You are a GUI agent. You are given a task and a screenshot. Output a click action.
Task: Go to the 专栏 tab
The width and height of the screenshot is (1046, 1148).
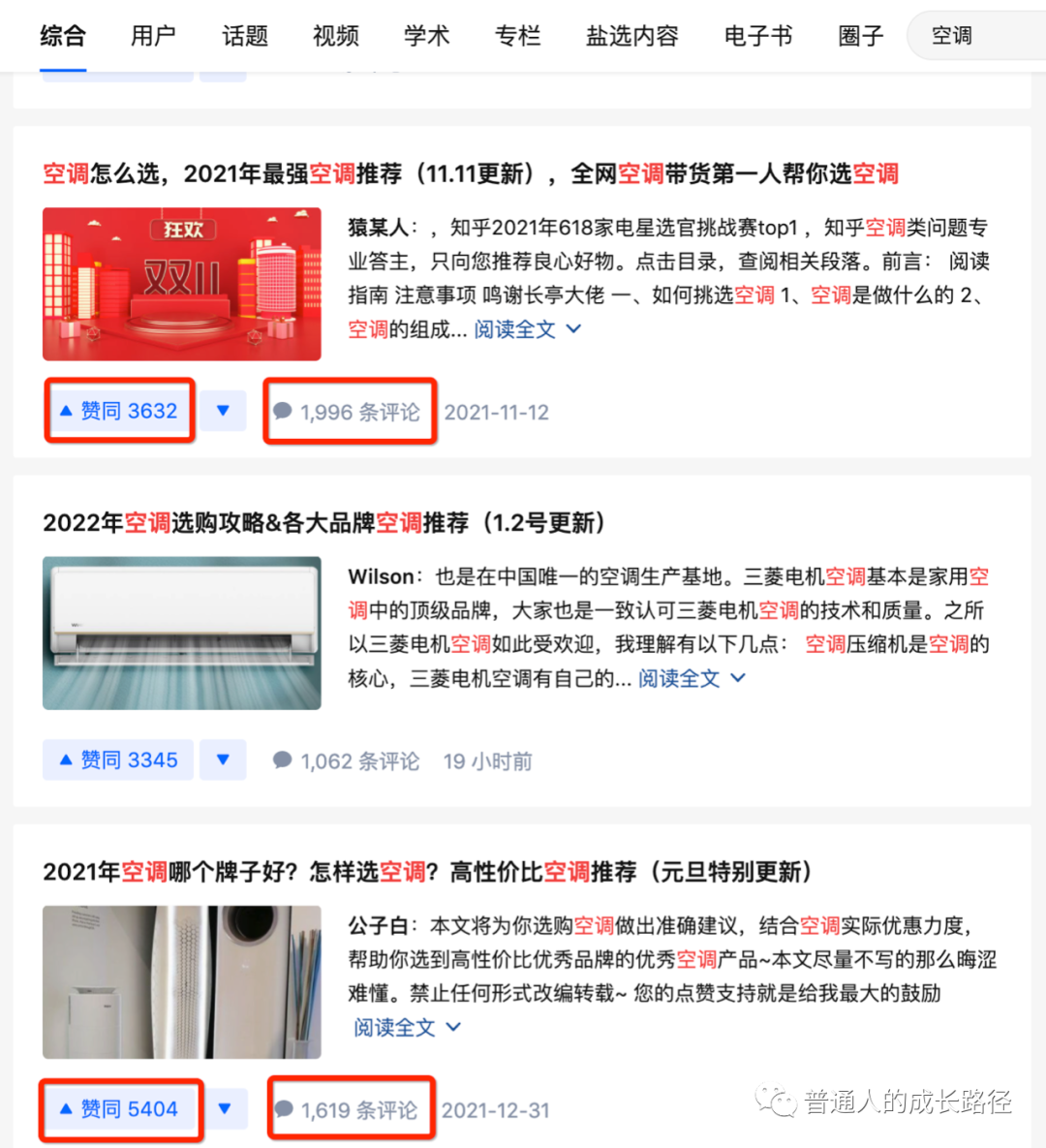tap(517, 37)
